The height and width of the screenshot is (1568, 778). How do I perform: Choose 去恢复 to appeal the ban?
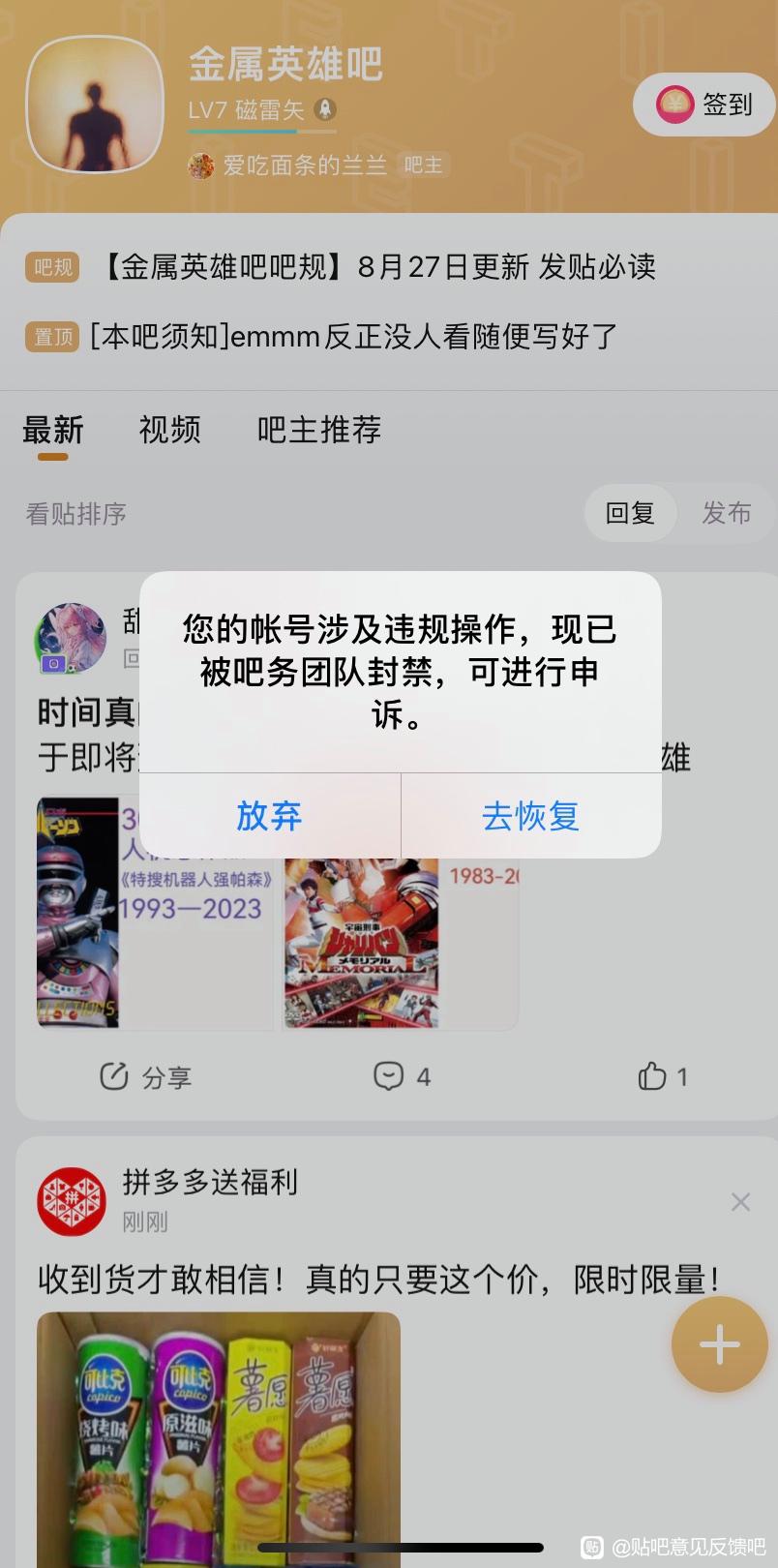click(530, 816)
